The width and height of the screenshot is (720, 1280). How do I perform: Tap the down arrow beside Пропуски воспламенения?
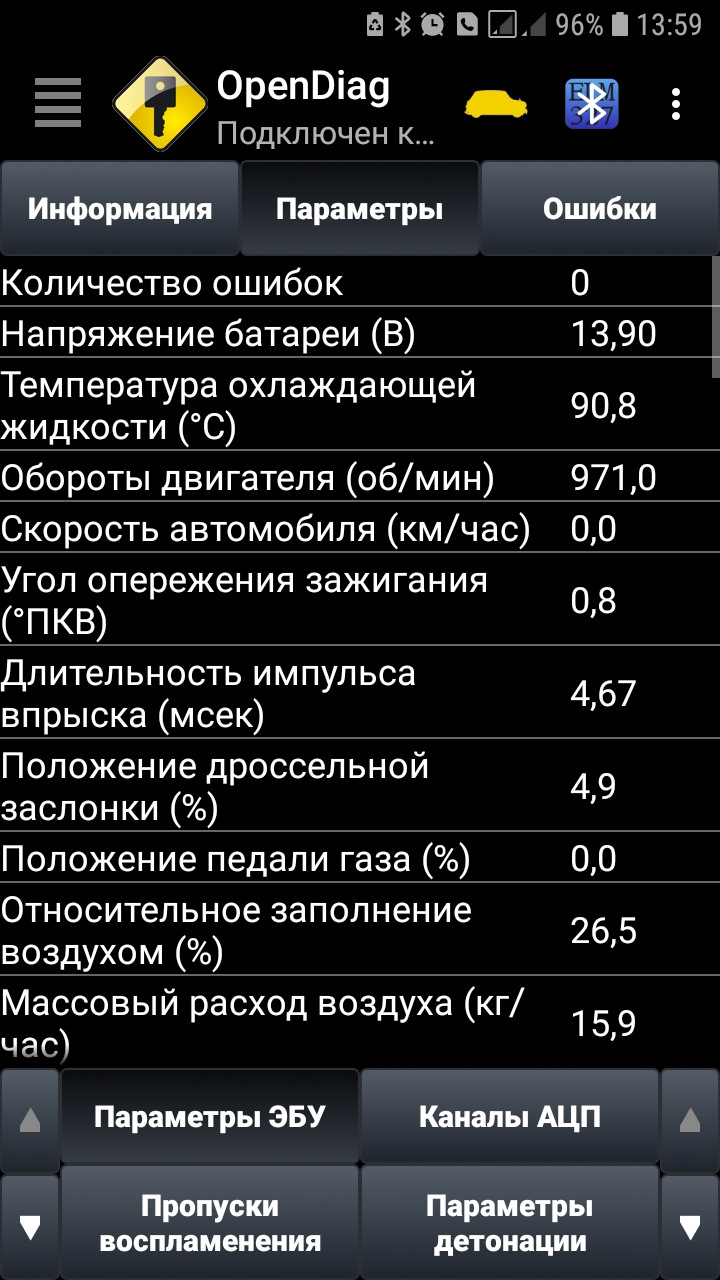coord(30,1226)
